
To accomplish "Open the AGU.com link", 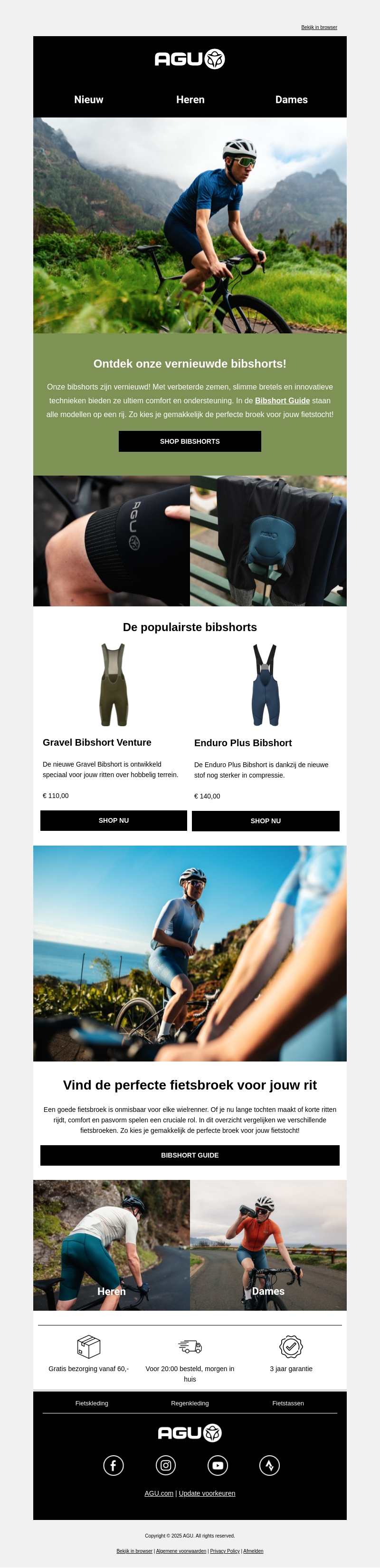I will [159, 1493].
